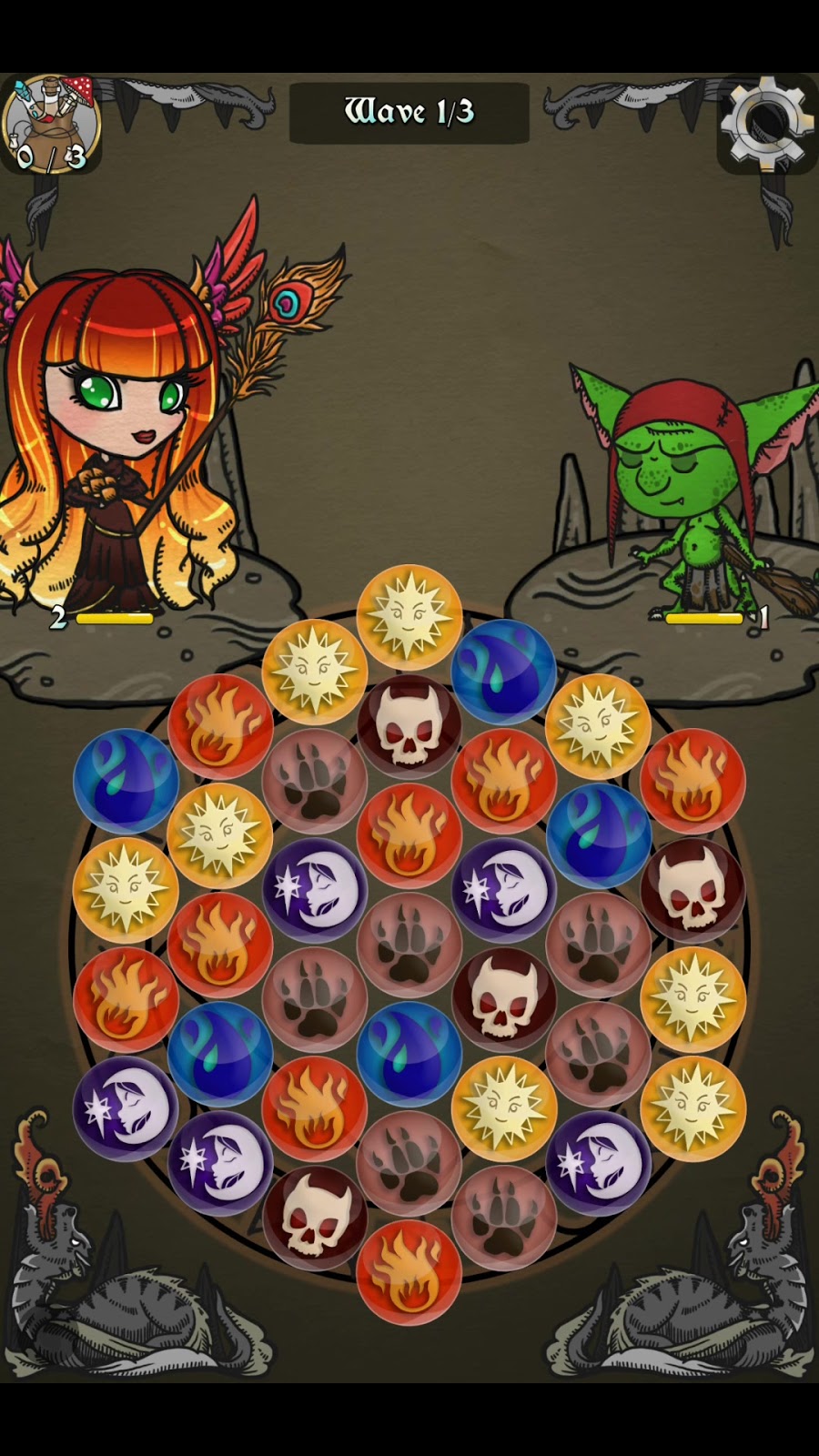Select the skull orb beneath the topmost sun orb
819x1456 pixels.
409,725
